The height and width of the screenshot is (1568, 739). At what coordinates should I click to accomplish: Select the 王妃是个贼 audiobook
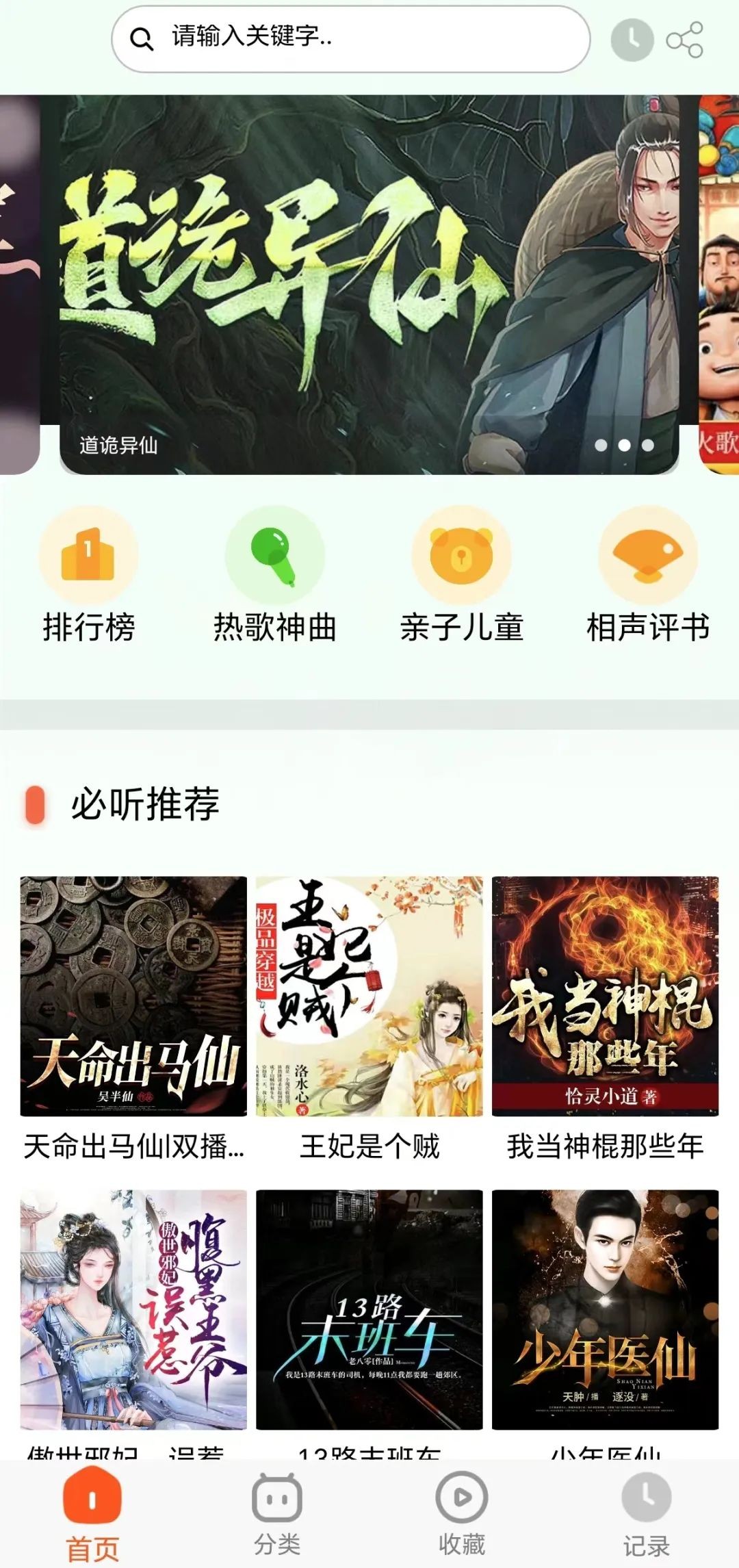coord(369,997)
